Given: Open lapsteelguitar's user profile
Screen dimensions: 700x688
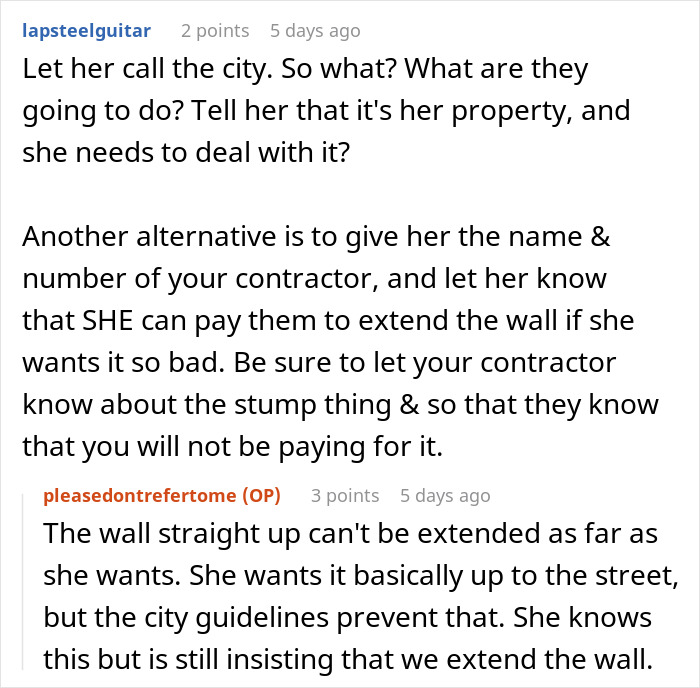Looking at the screenshot, I should (x=88, y=31).
